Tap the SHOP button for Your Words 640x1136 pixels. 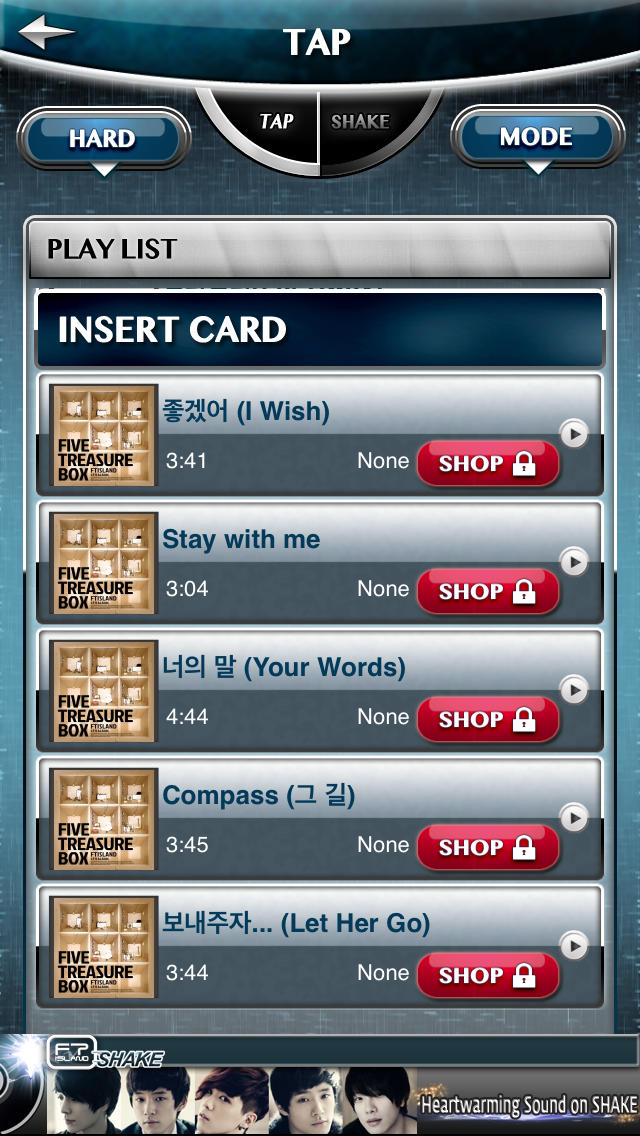487,720
